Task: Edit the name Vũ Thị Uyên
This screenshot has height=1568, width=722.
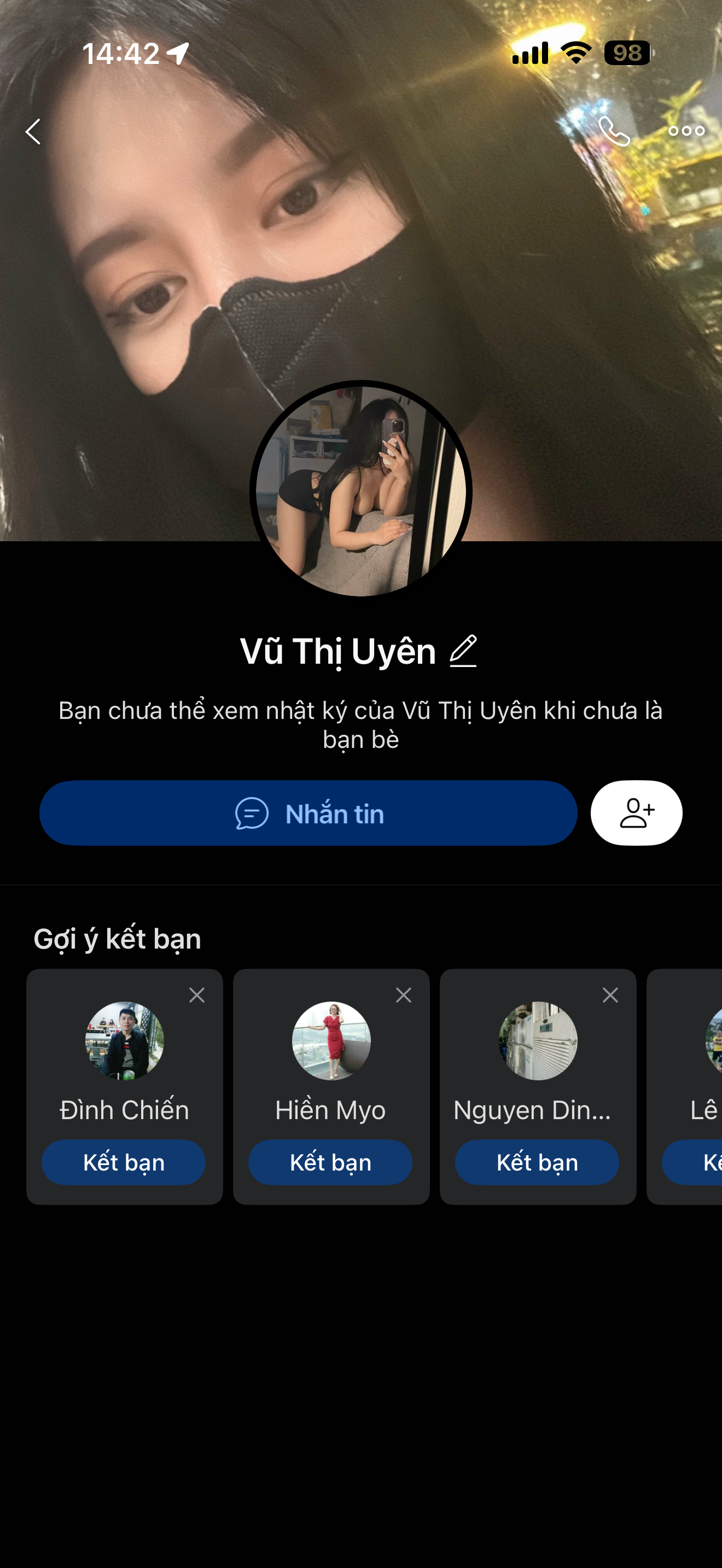Action: pyautogui.click(x=463, y=651)
